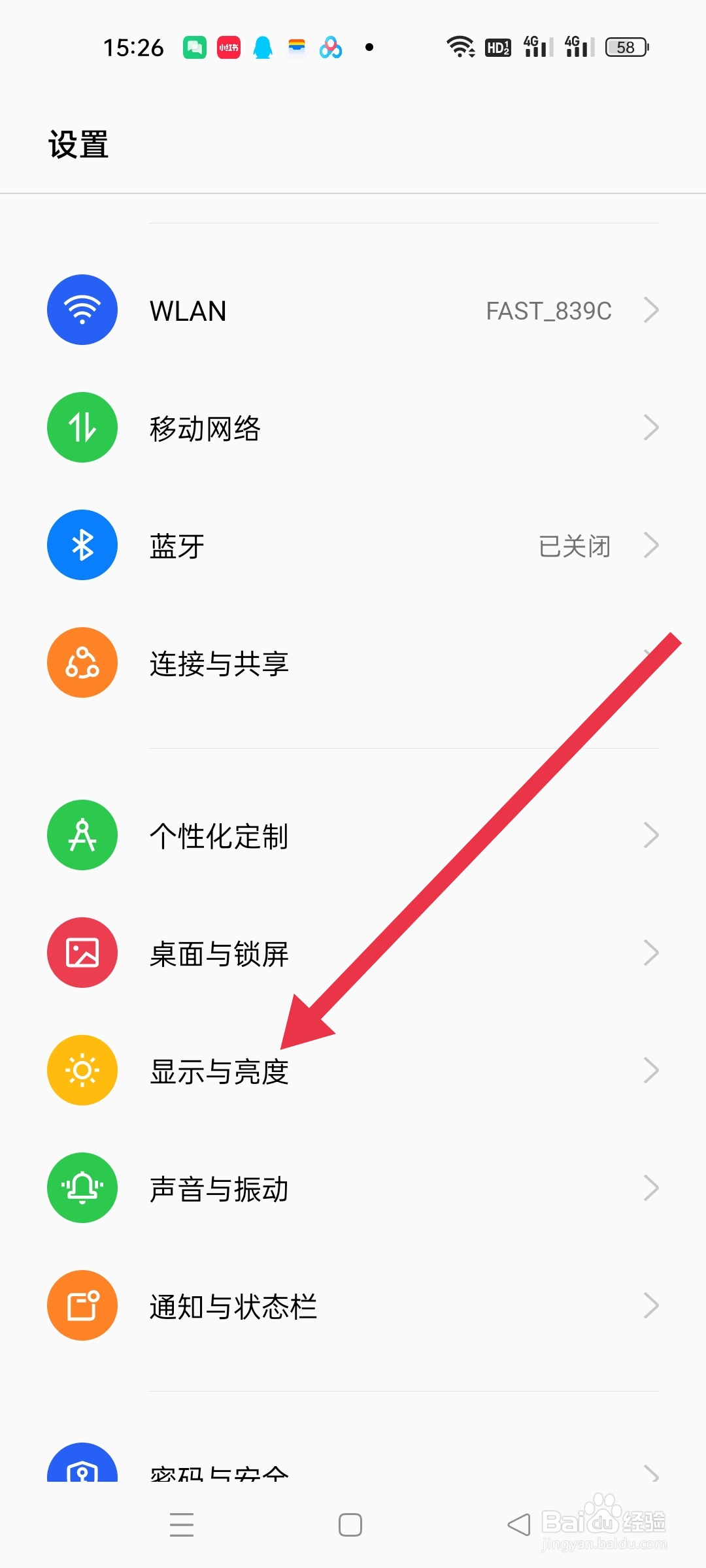Open 连接与共享 via its orange icon
Image resolution: width=706 pixels, height=1568 pixels.
(82, 662)
